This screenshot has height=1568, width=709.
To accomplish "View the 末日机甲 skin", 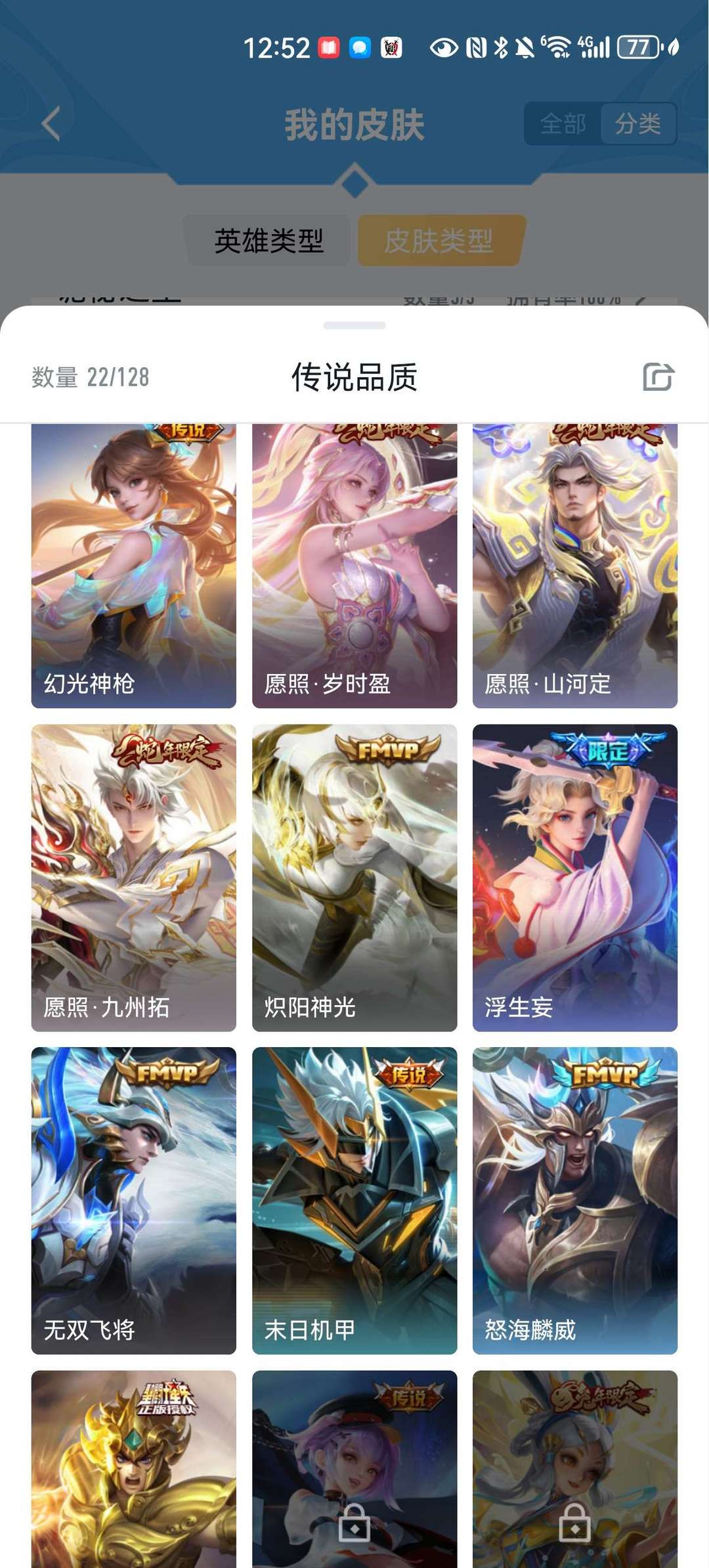I will tap(354, 1201).
